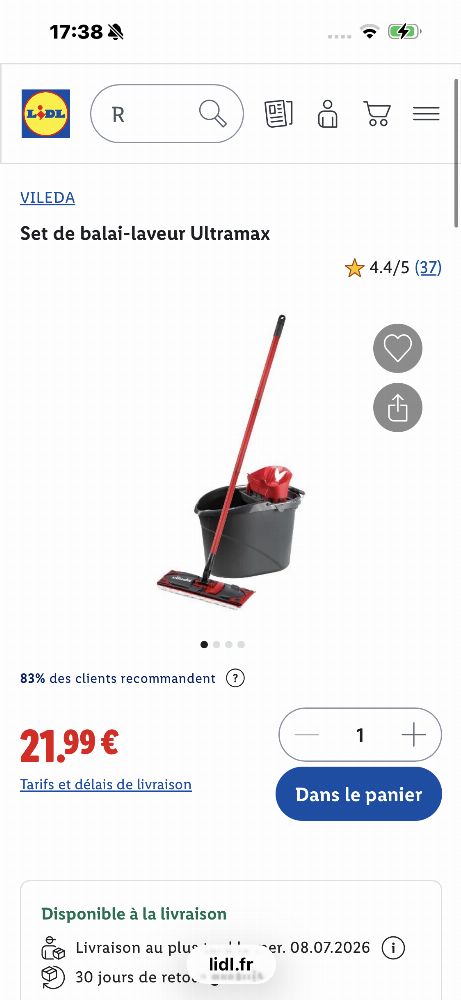Open the shopping cart icon

[x=377, y=114]
